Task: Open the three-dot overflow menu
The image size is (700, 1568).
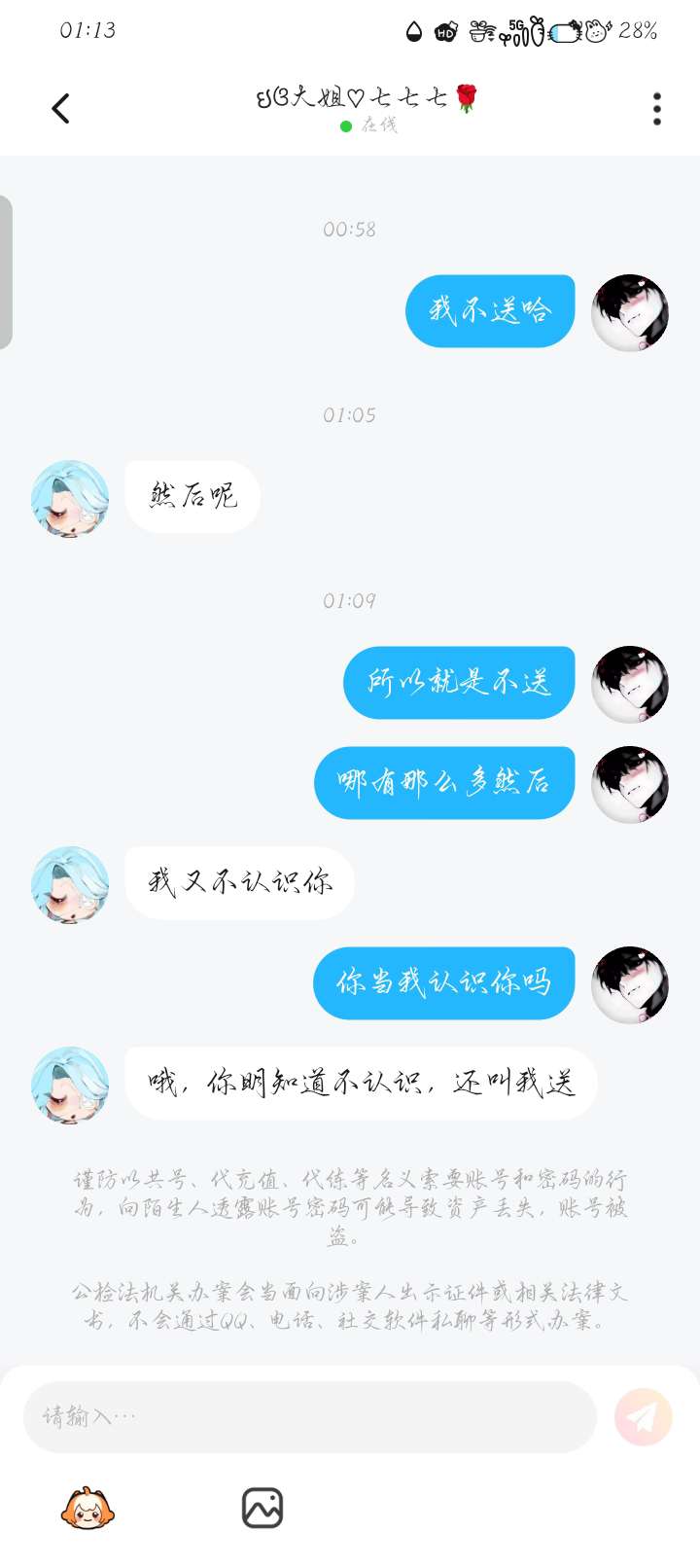Action: [x=657, y=109]
